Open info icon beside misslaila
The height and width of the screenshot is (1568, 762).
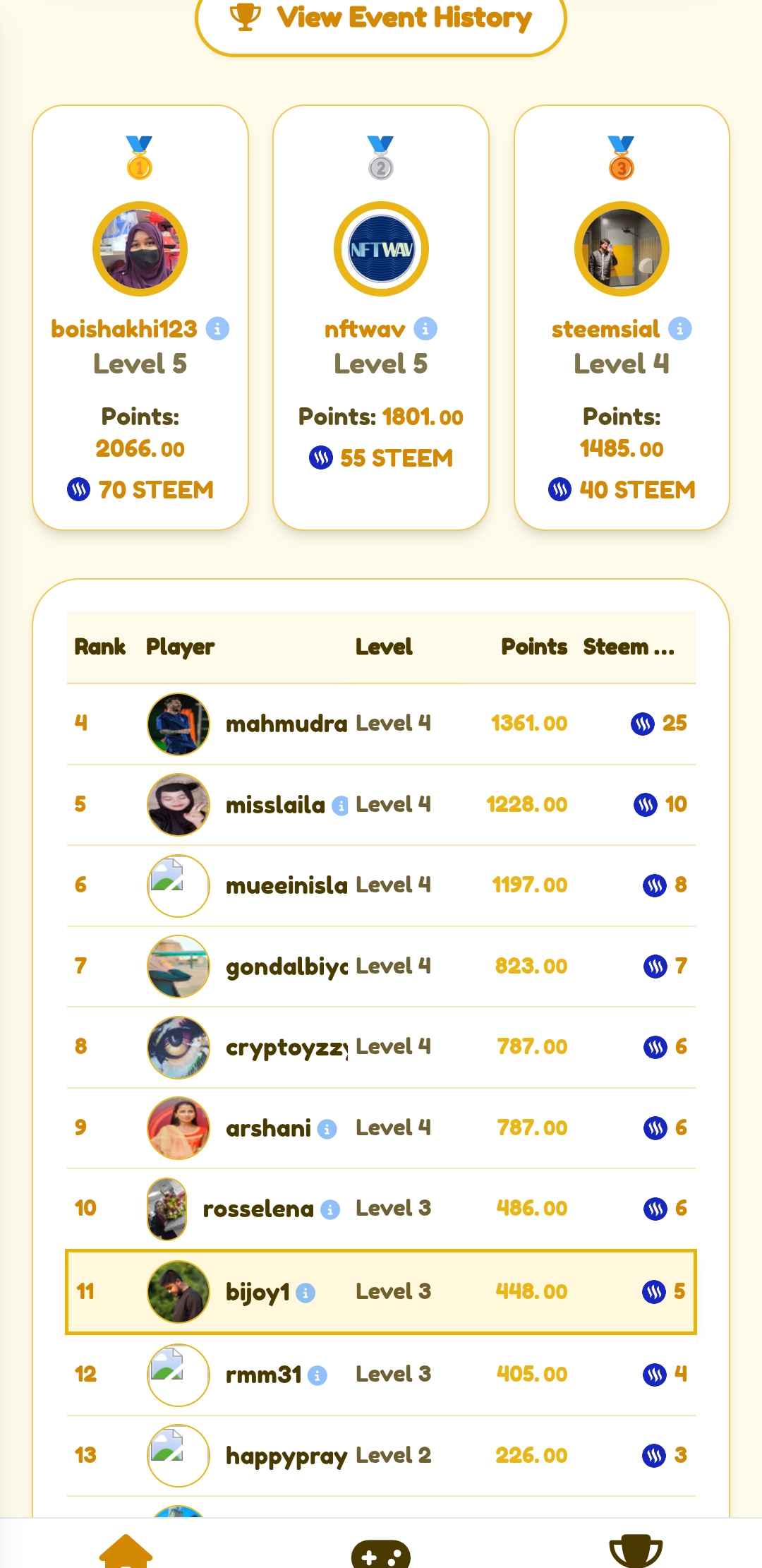340,806
